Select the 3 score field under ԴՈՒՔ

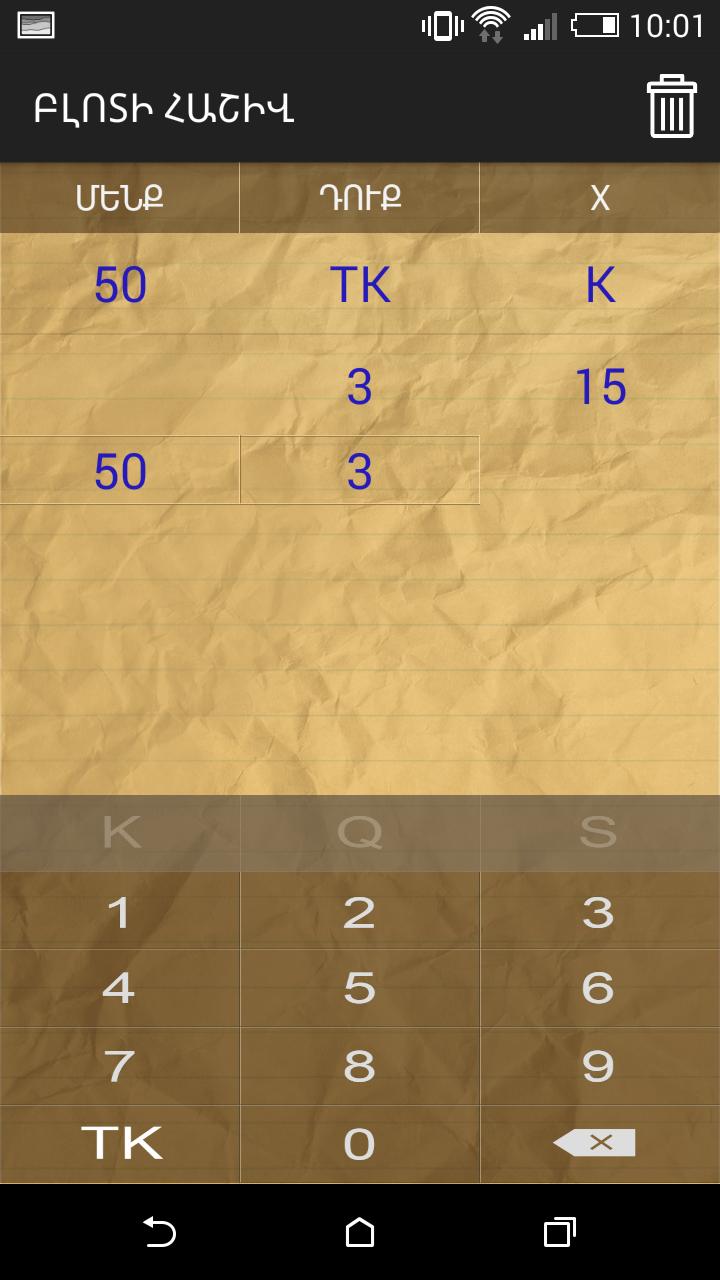(359, 471)
